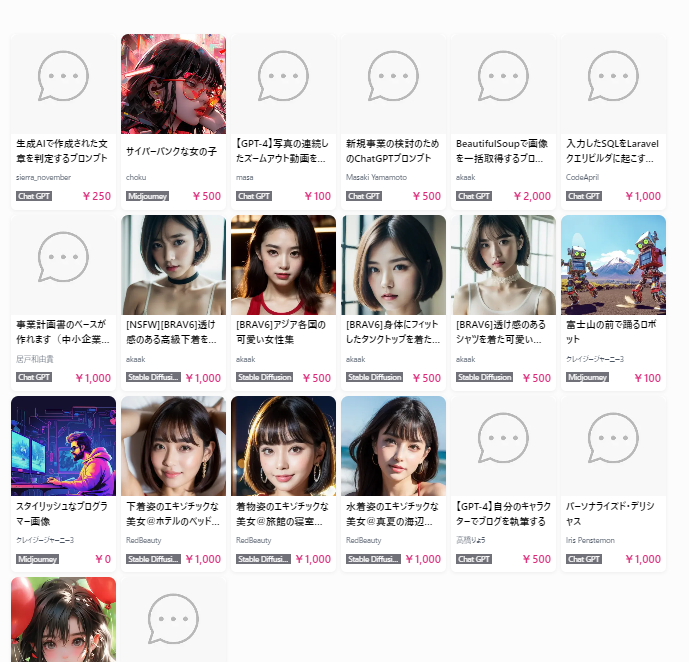Open 新規事業の検討のためのChatGPTプロンプト card
This screenshot has height=662, width=689.
coord(393,150)
